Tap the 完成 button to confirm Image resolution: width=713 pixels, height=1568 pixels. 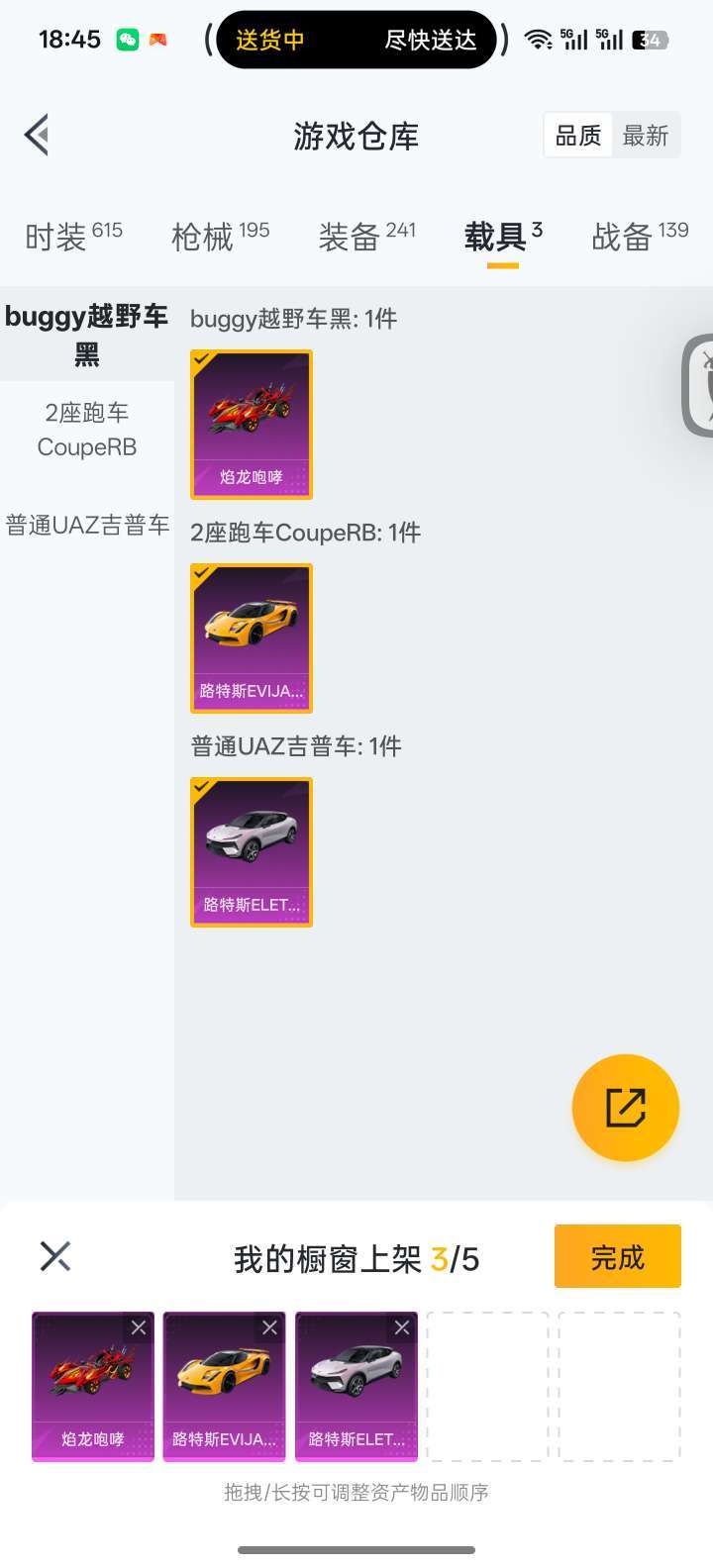[x=617, y=1255]
